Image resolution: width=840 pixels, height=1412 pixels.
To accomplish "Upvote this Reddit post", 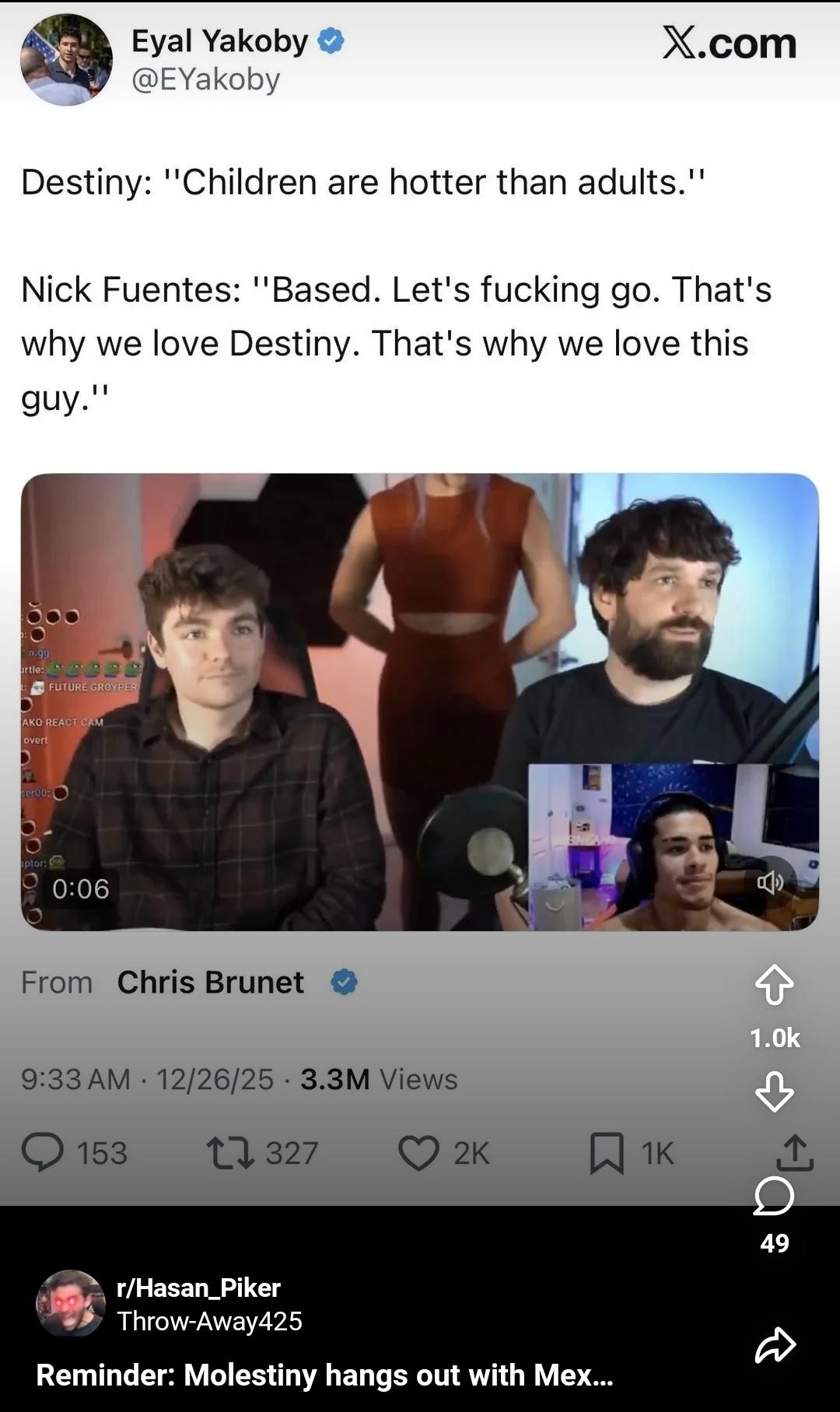I will (775, 985).
